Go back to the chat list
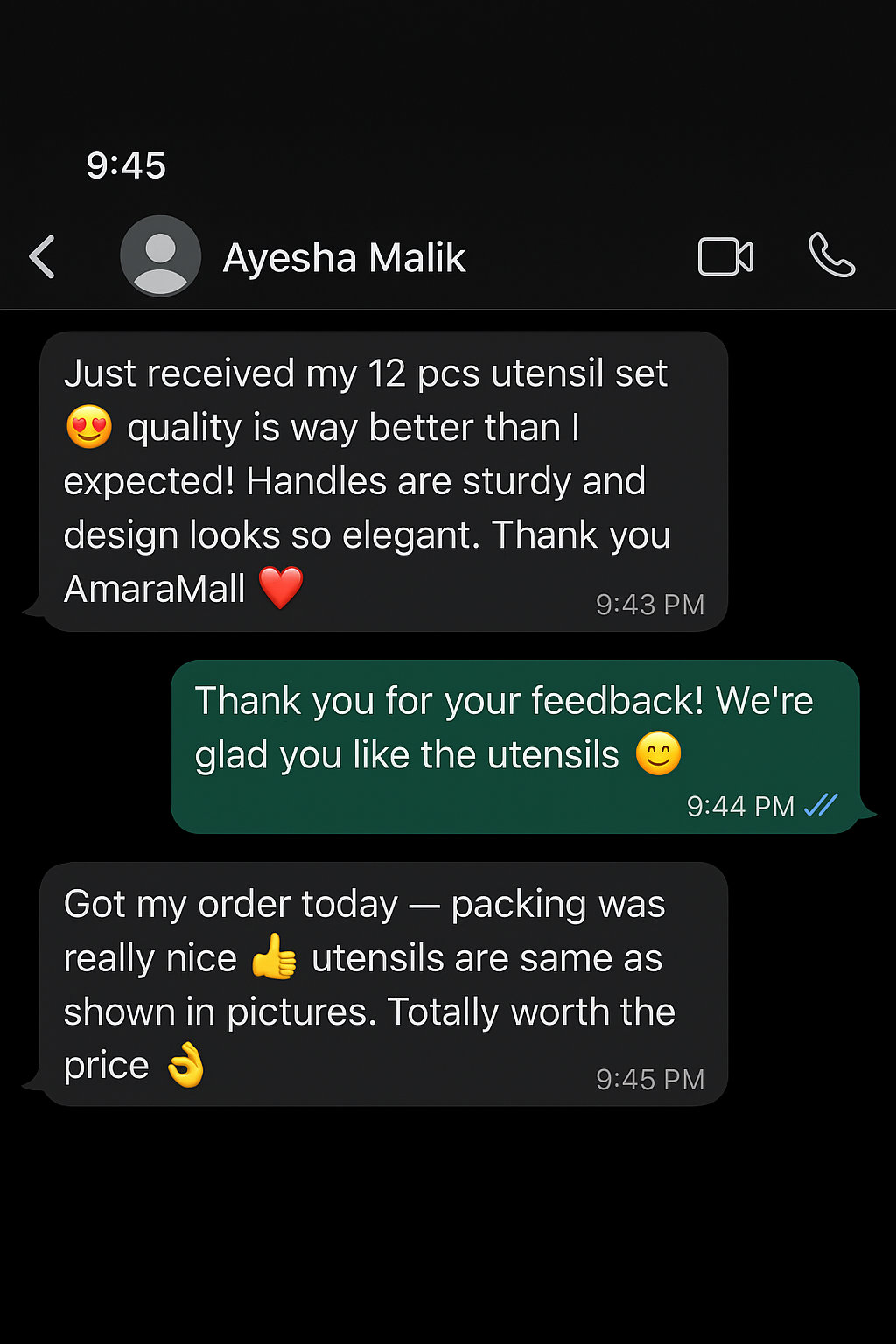Screen dimensions: 896x1344 (42, 257)
